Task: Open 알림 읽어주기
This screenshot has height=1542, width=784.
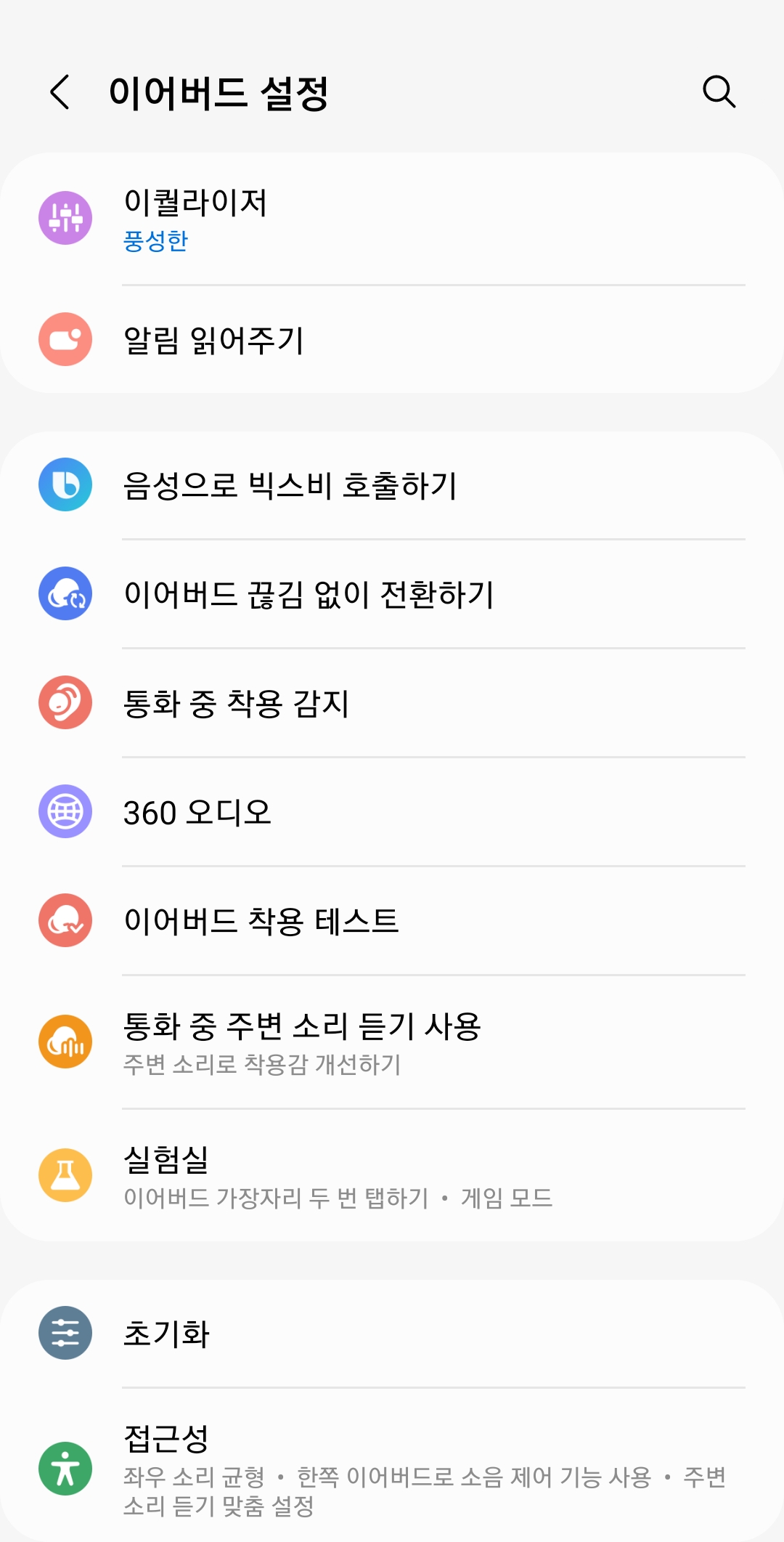Action: coord(392,340)
